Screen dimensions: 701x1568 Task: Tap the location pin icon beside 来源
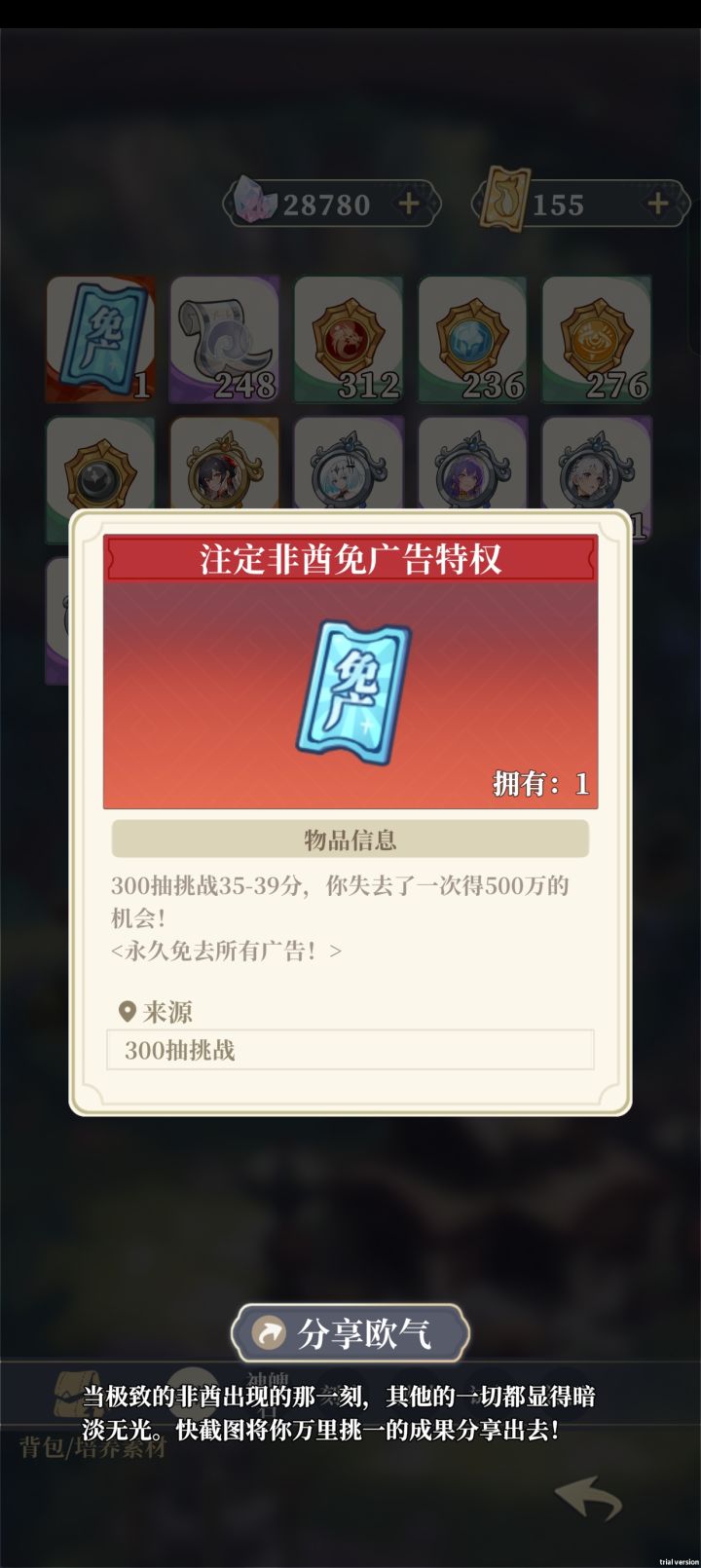click(126, 1013)
